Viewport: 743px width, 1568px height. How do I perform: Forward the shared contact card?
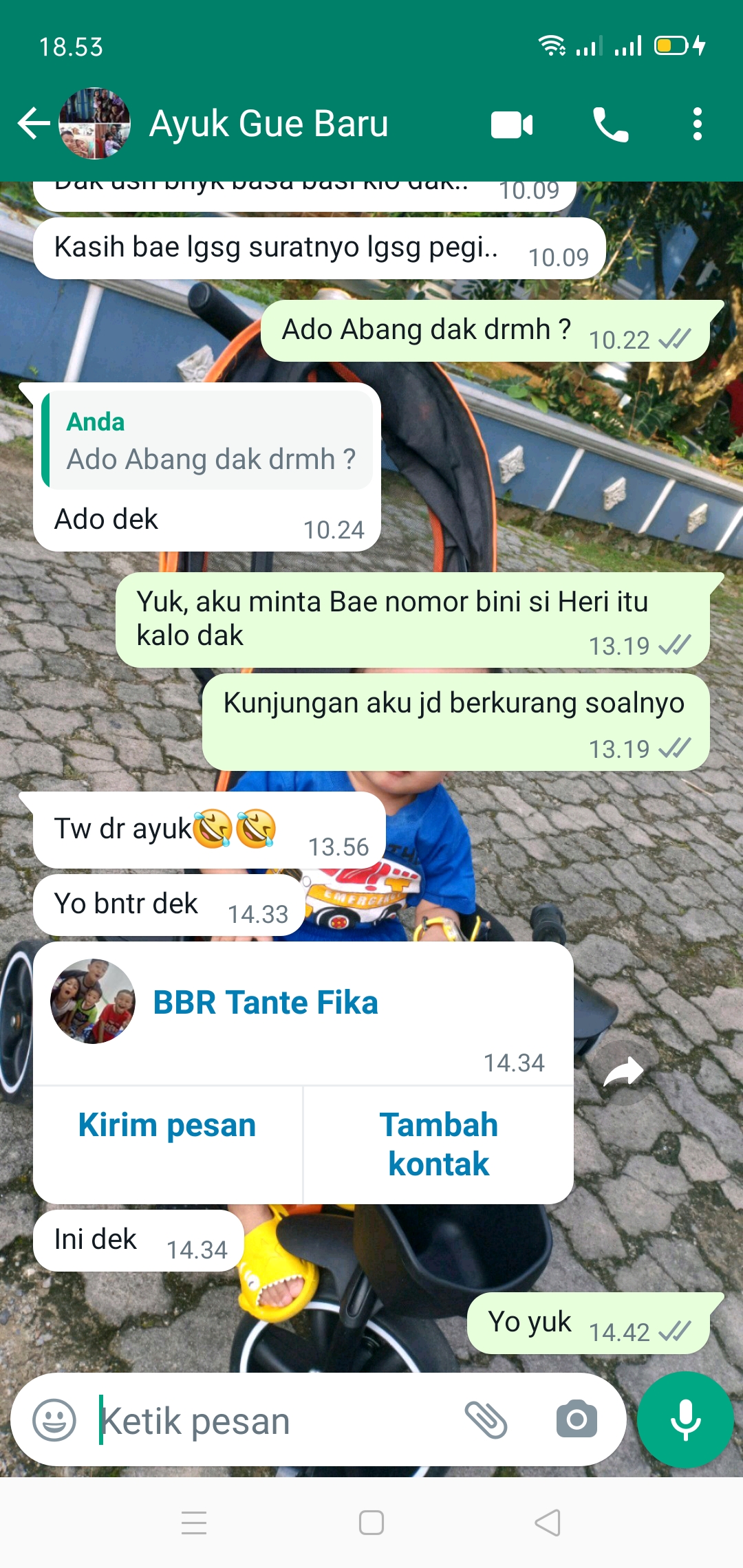click(623, 1071)
